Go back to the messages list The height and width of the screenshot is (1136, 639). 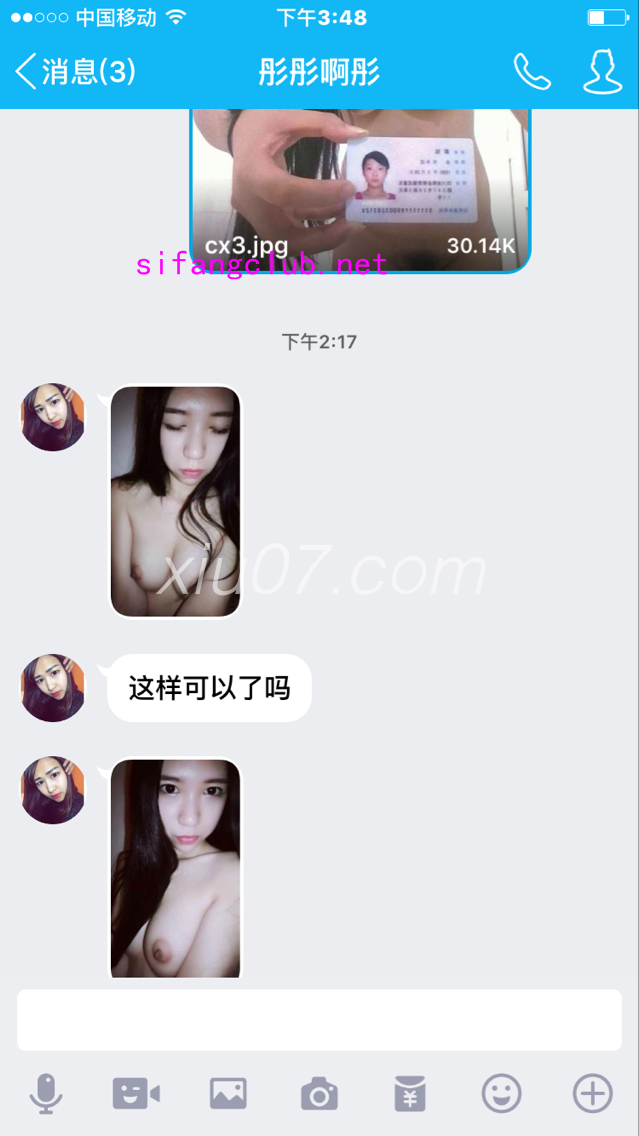pos(70,72)
